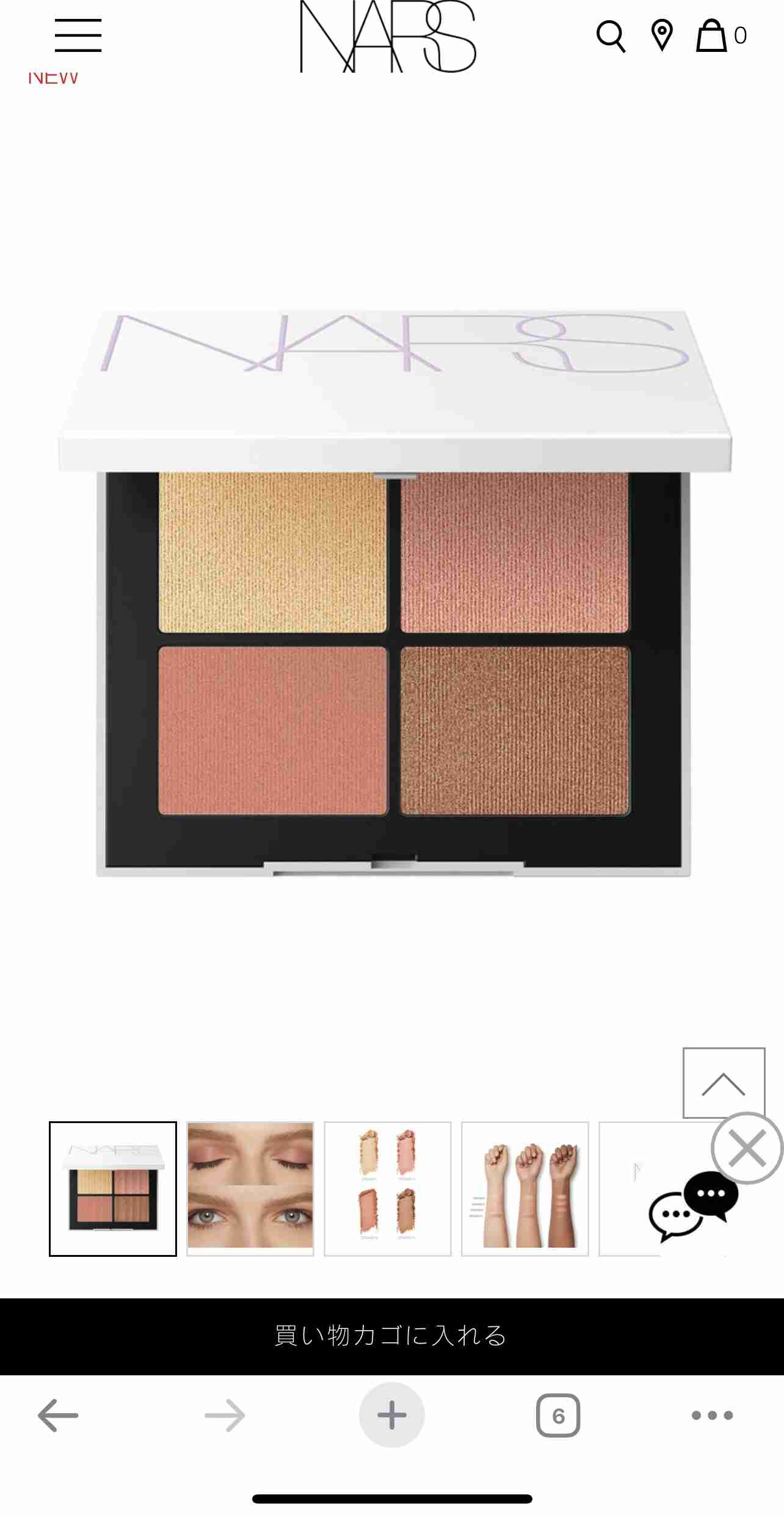Select the palette product thumbnail
This screenshot has width=784, height=1517.
click(113, 1188)
